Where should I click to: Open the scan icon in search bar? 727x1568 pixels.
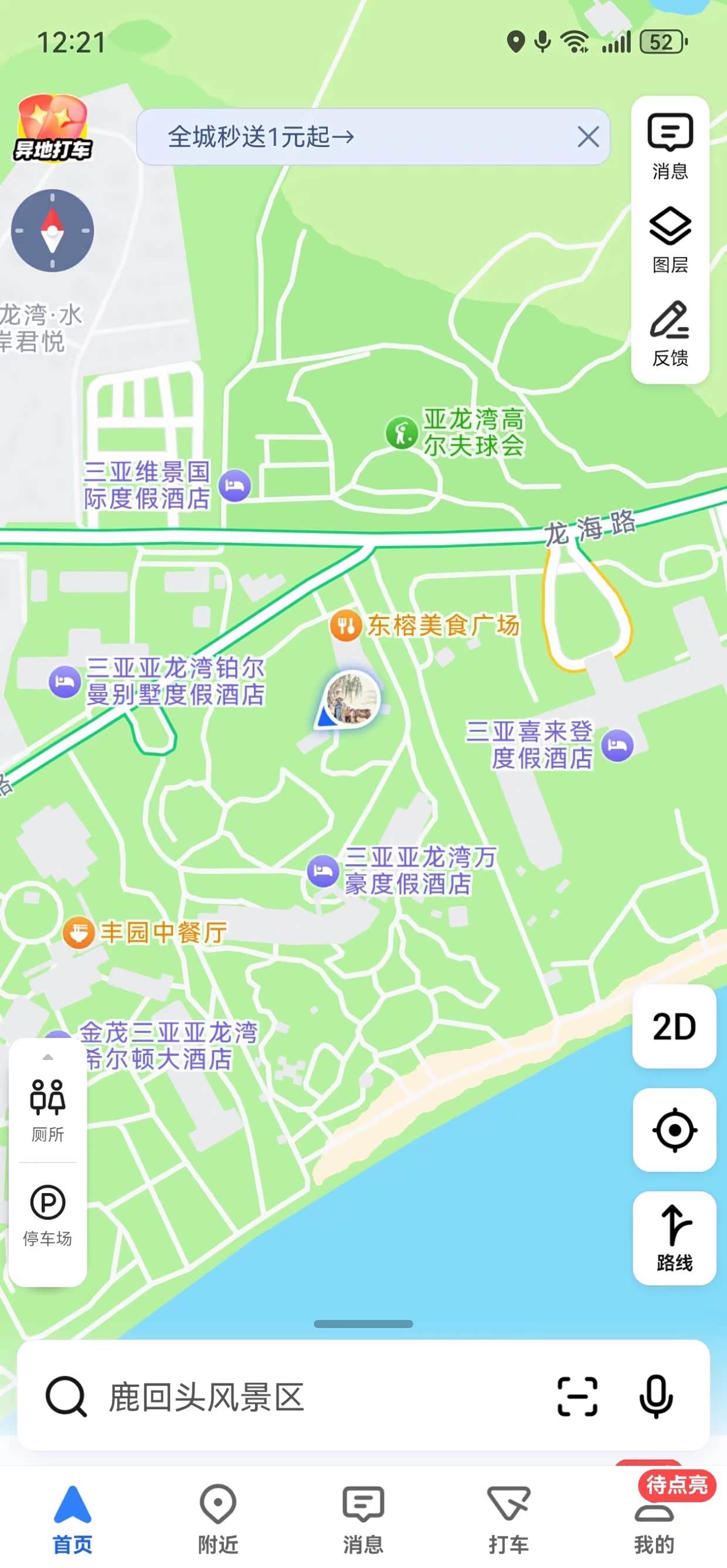[577, 1396]
